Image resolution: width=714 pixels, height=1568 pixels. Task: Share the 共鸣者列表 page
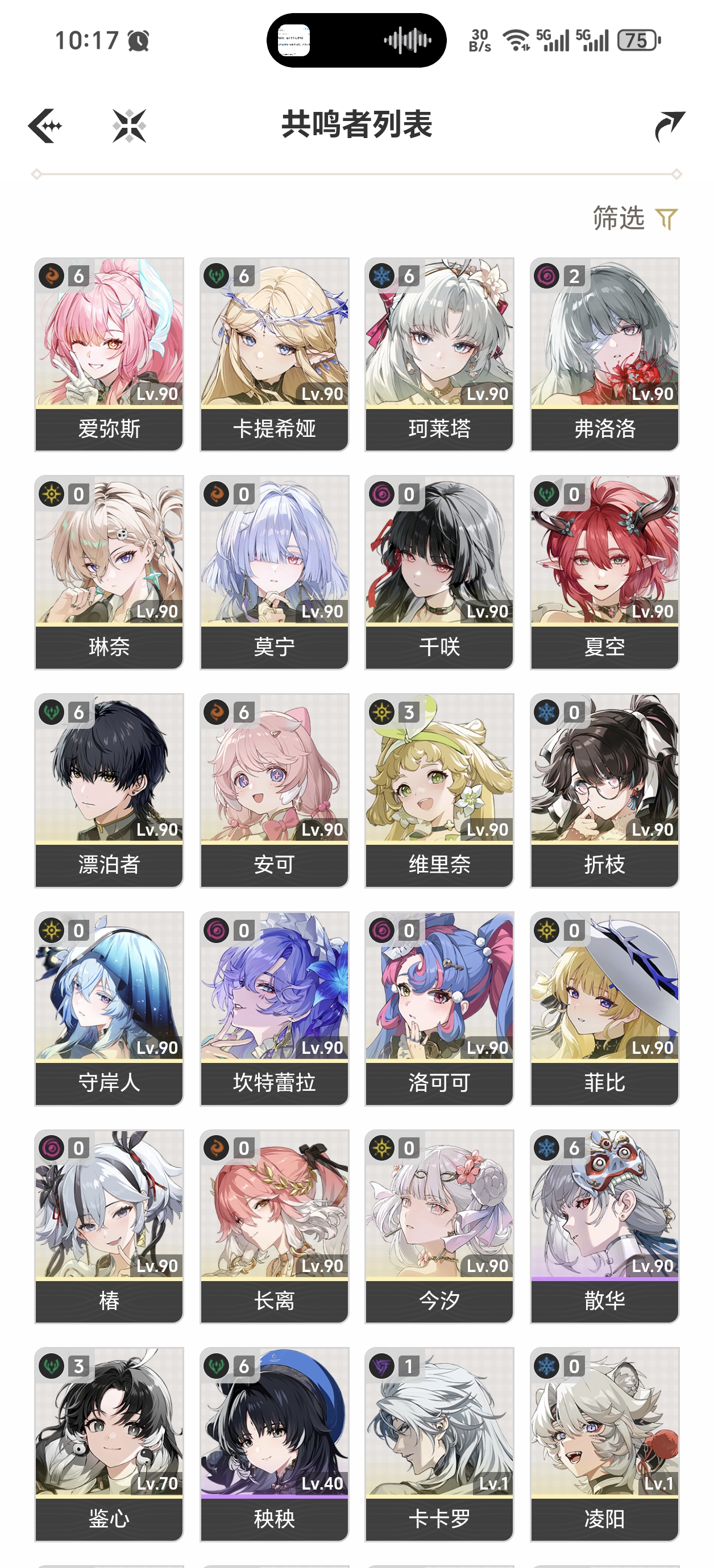[669, 126]
